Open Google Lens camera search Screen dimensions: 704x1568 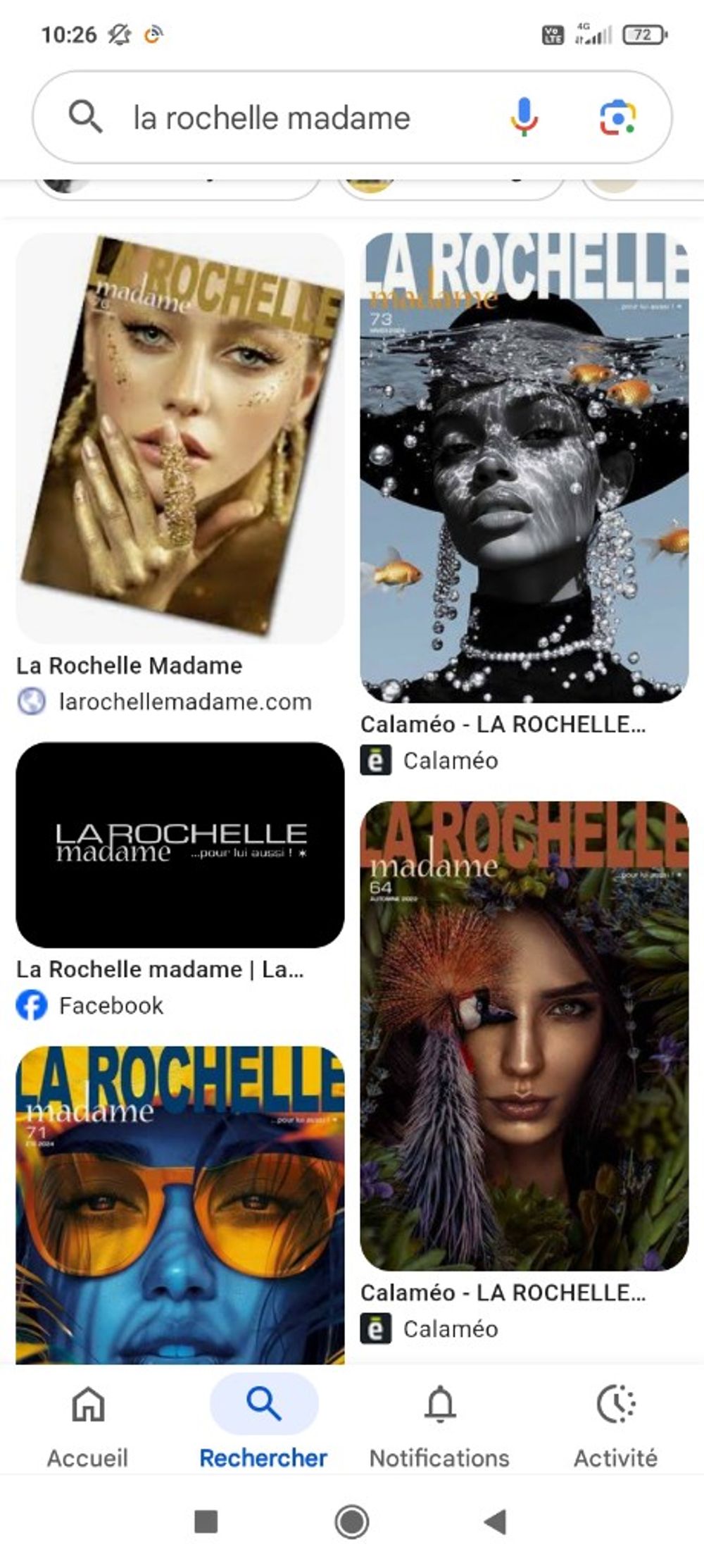click(617, 117)
